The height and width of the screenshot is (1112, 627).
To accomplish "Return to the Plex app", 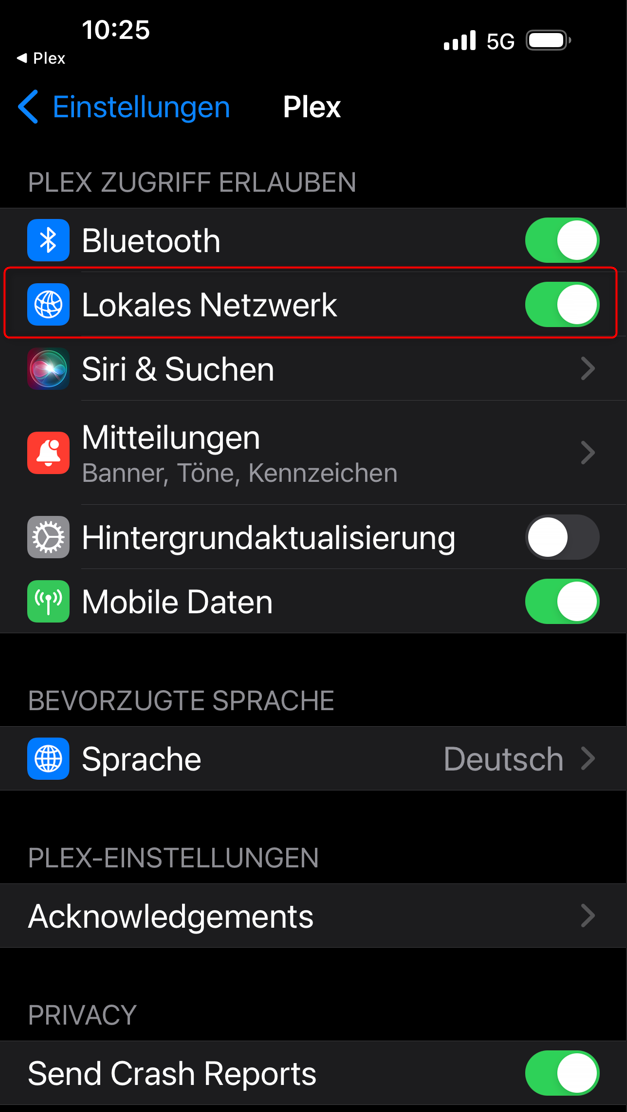I will point(41,58).
